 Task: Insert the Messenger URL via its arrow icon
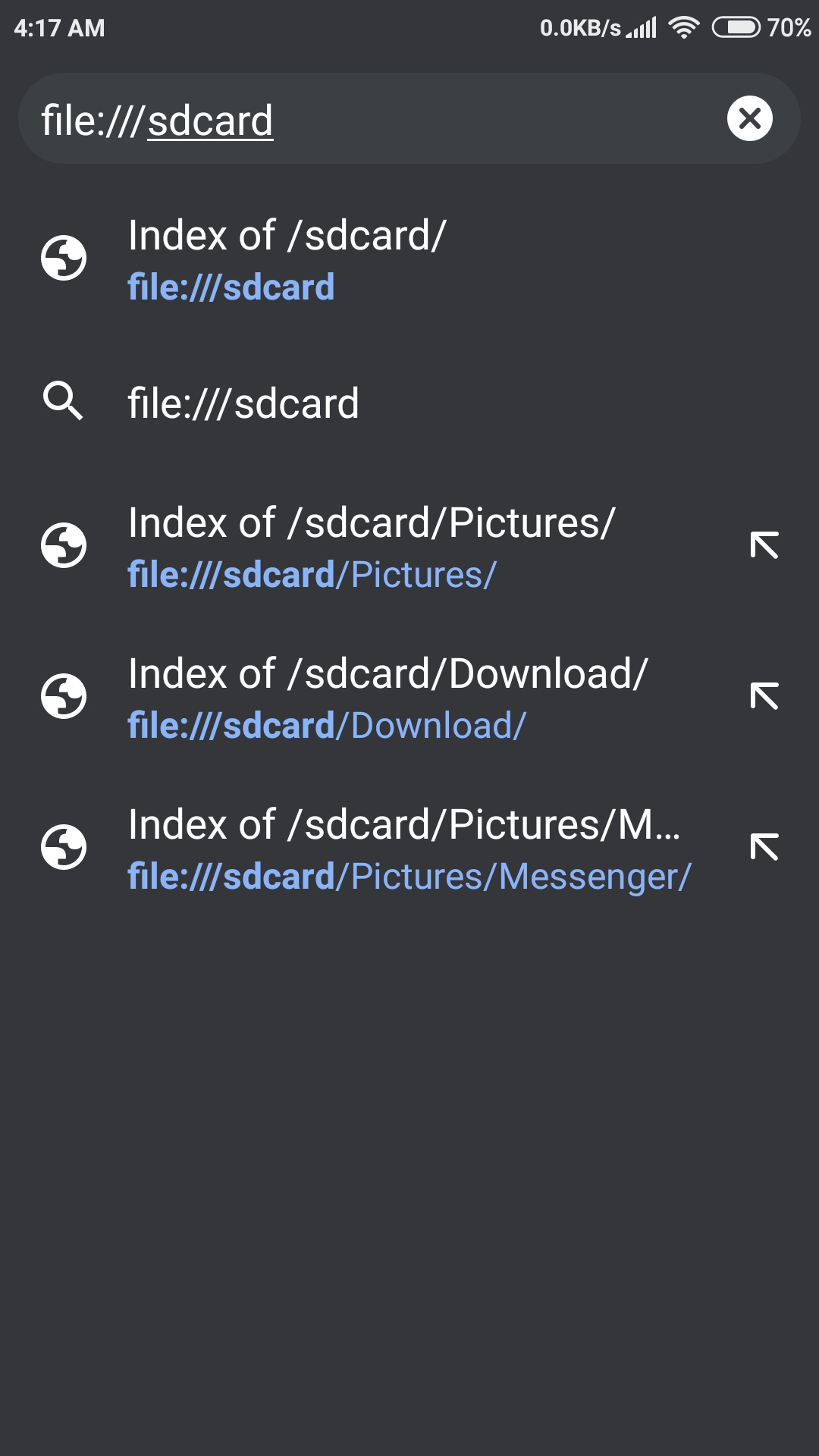[x=764, y=847]
